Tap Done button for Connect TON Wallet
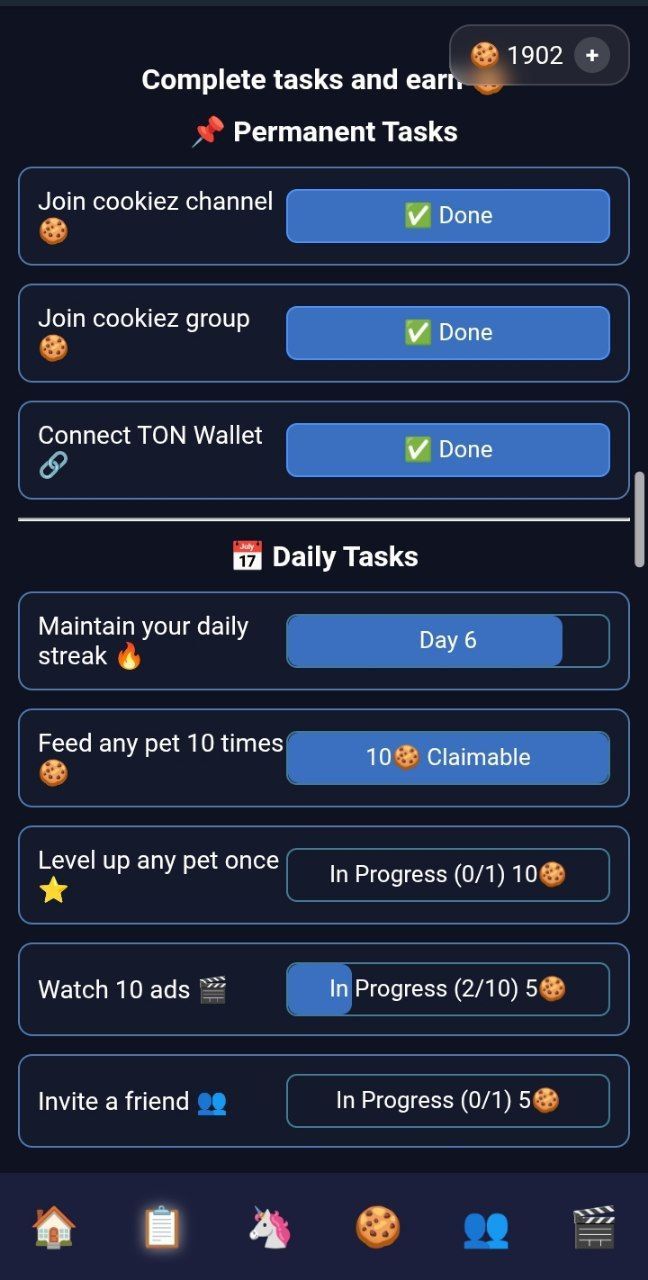The height and width of the screenshot is (1280, 648). click(x=448, y=450)
